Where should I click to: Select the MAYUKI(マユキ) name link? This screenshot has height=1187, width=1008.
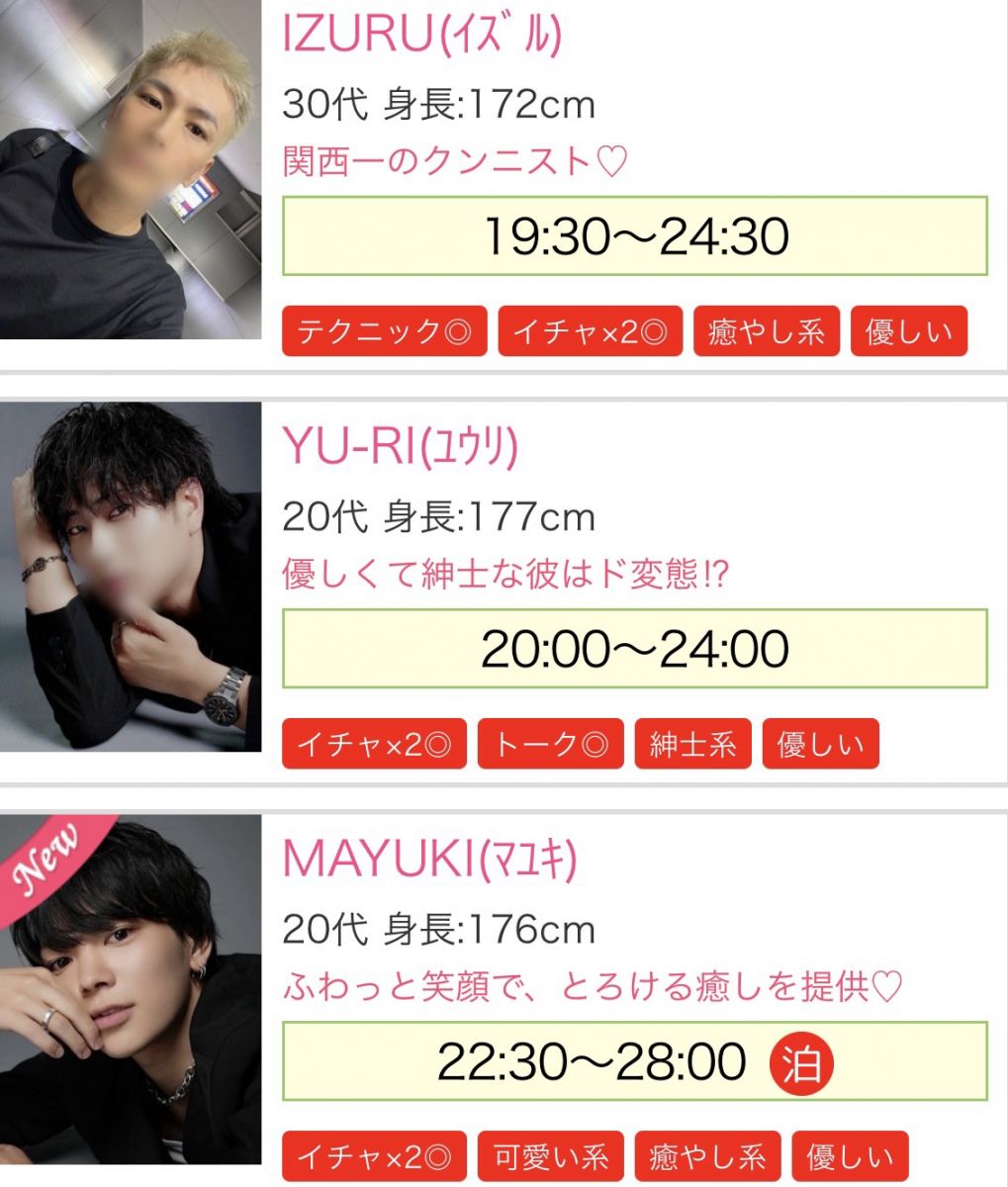(429, 860)
